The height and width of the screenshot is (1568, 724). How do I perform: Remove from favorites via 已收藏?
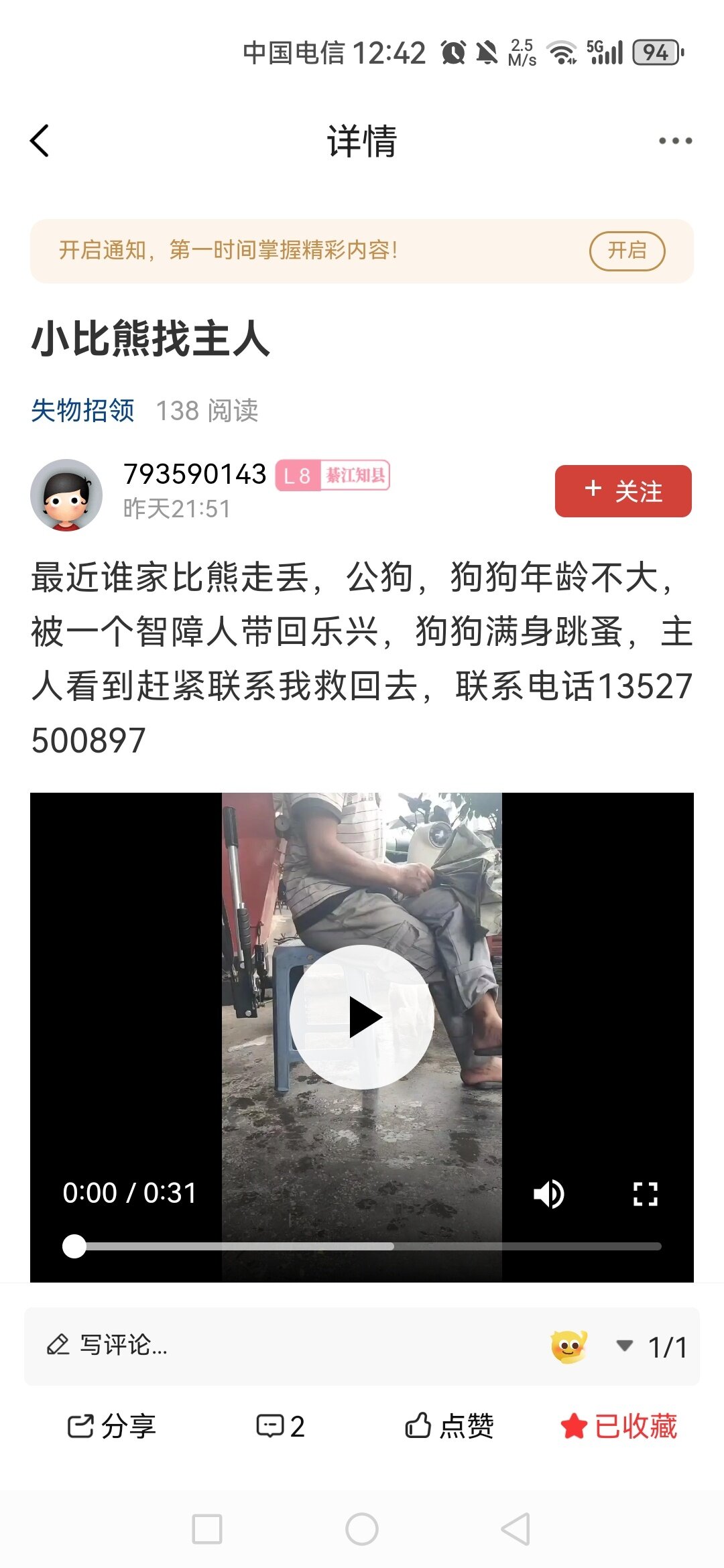(619, 1425)
